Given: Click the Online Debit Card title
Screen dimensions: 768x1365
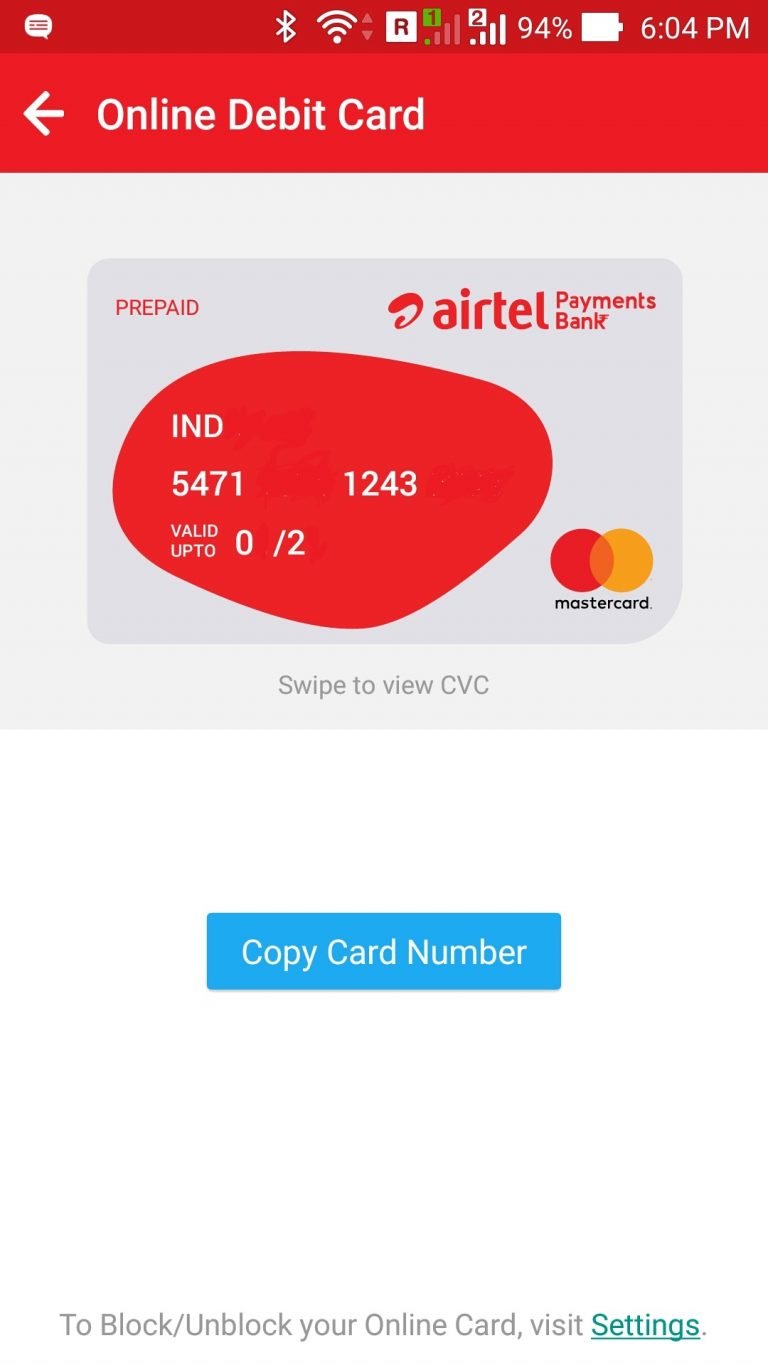Looking at the screenshot, I should coord(260,113).
